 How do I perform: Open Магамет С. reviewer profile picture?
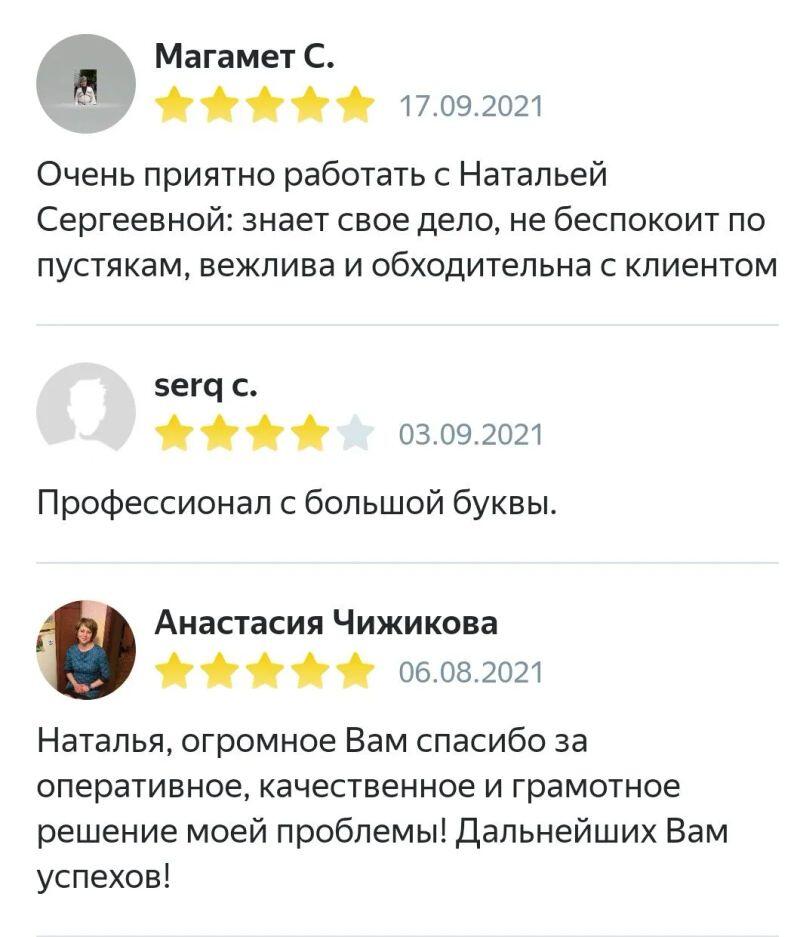pos(86,84)
